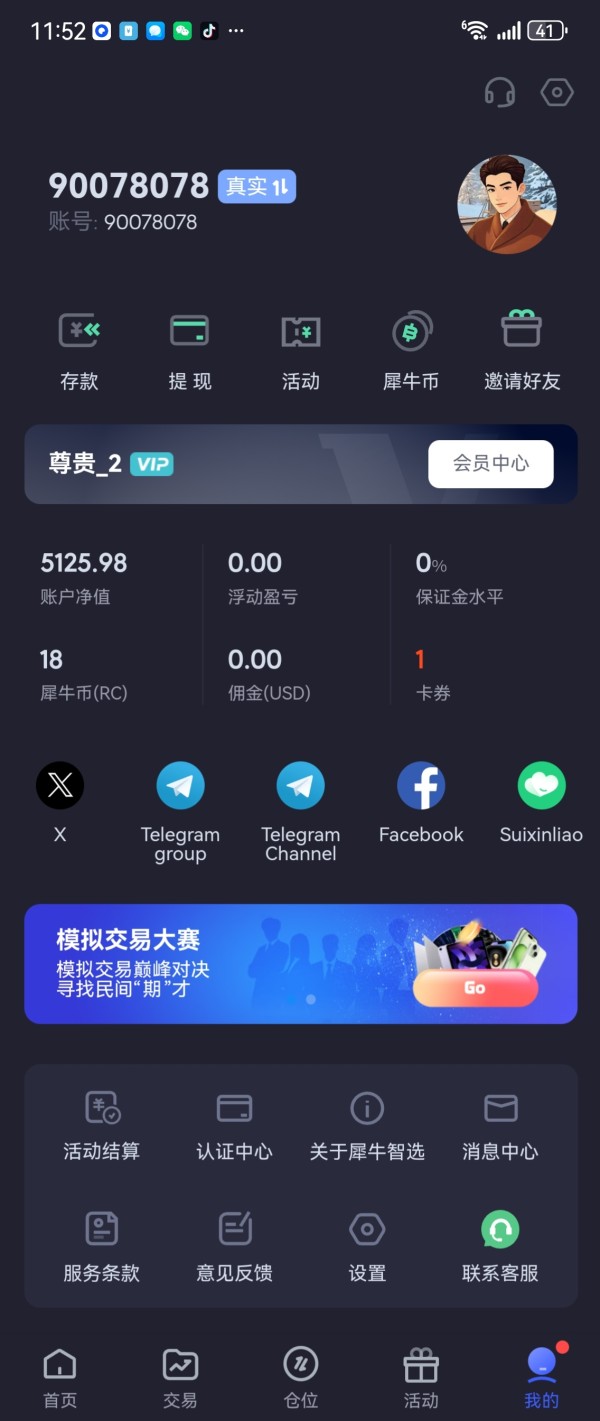Tap the profile avatar picture
The image size is (600, 1421).
(507, 204)
